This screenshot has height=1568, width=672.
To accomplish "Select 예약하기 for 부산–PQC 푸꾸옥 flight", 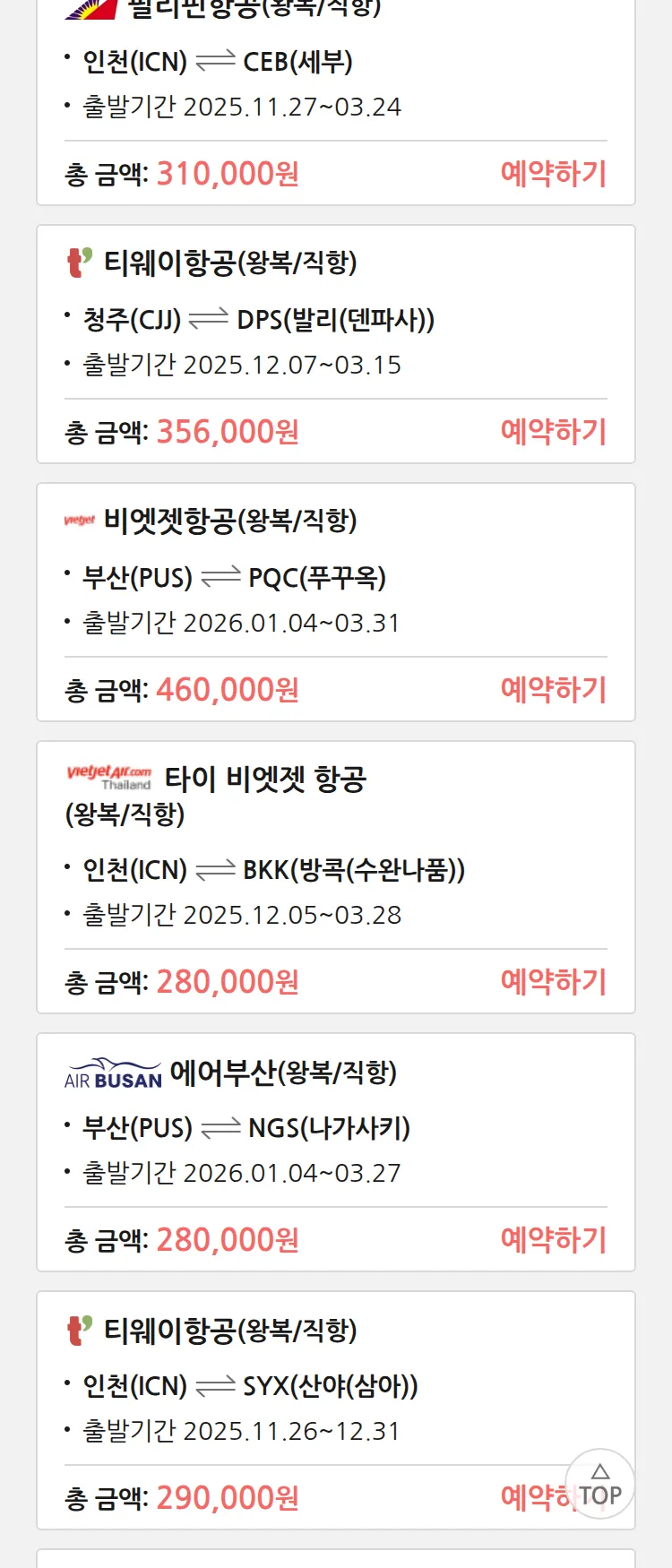I will click(x=553, y=690).
